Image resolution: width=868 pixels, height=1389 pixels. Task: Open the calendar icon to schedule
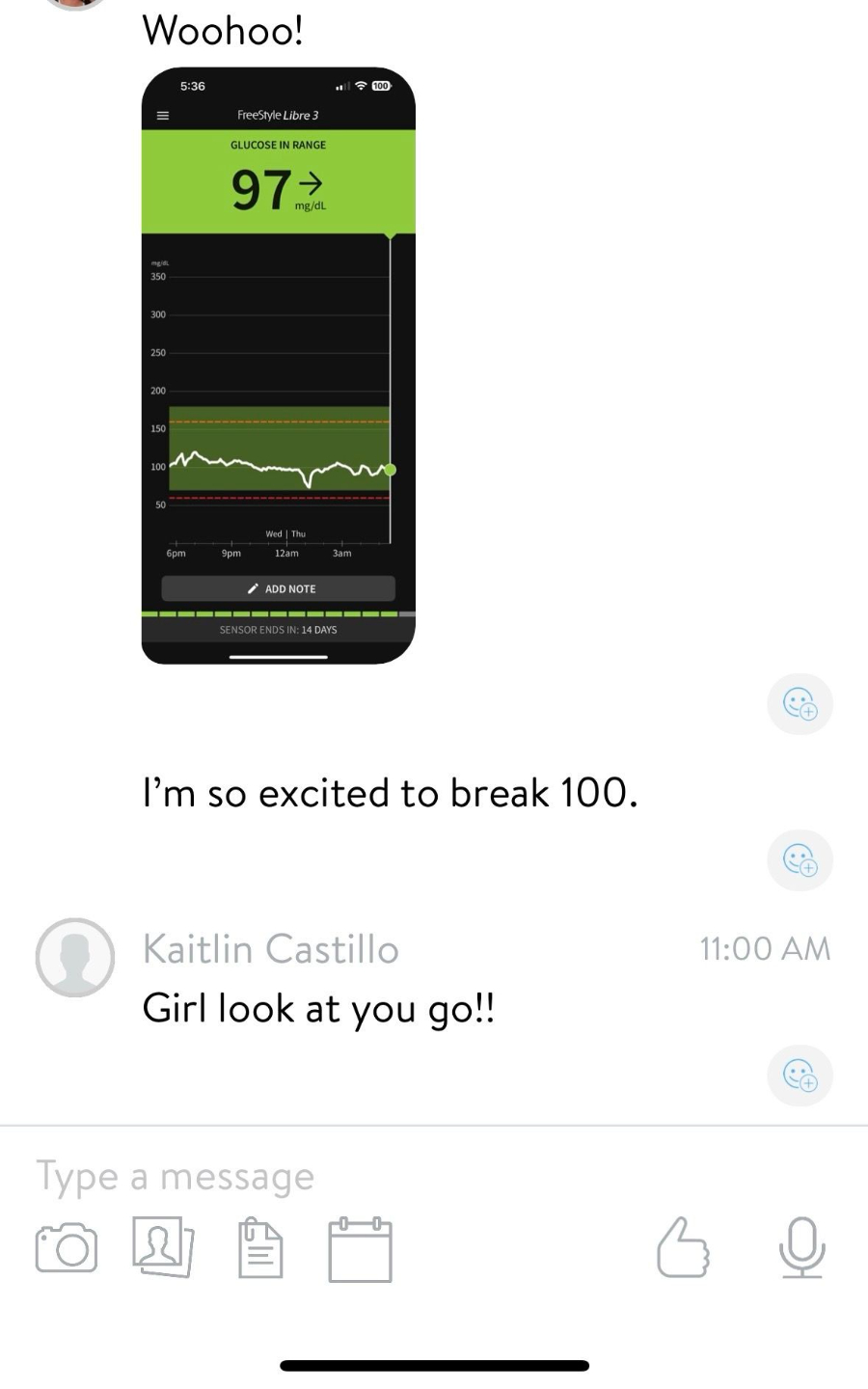(x=360, y=1250)
